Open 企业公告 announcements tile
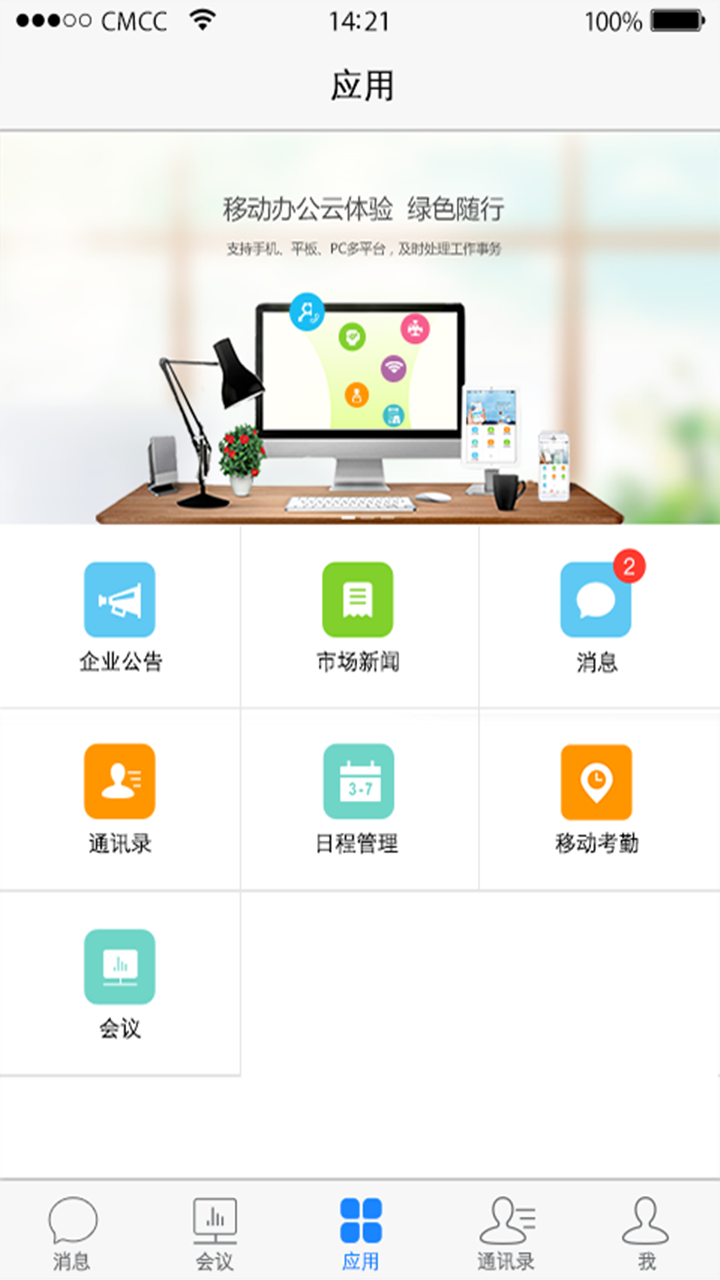The height and width of the screenshot is (1280, 720). coord(119,617)
